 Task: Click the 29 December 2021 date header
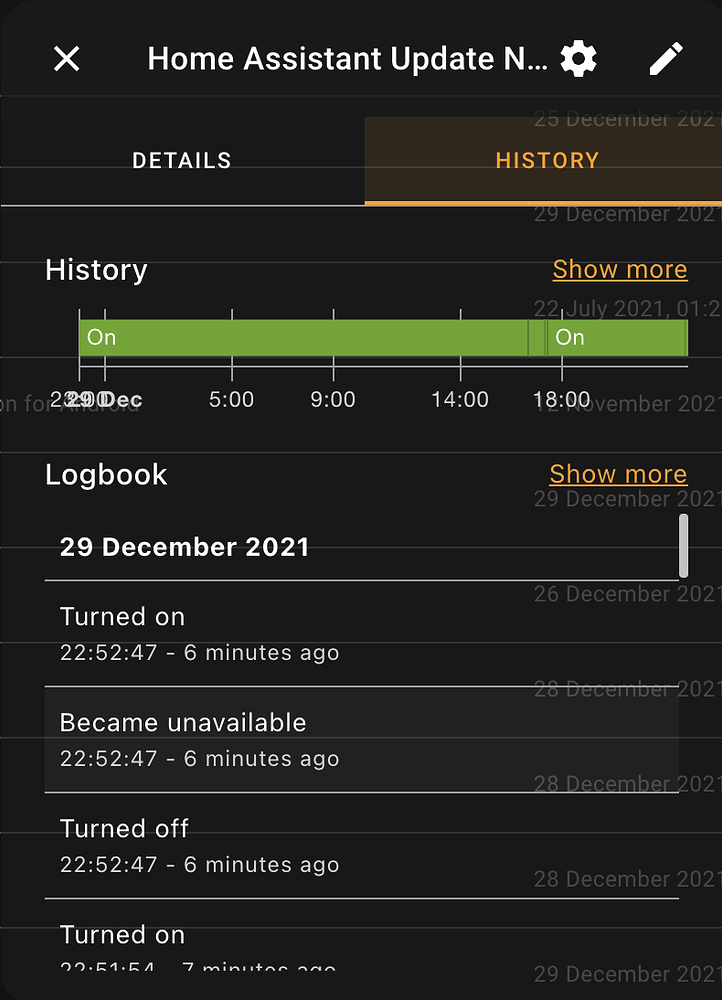pos(183,547)
